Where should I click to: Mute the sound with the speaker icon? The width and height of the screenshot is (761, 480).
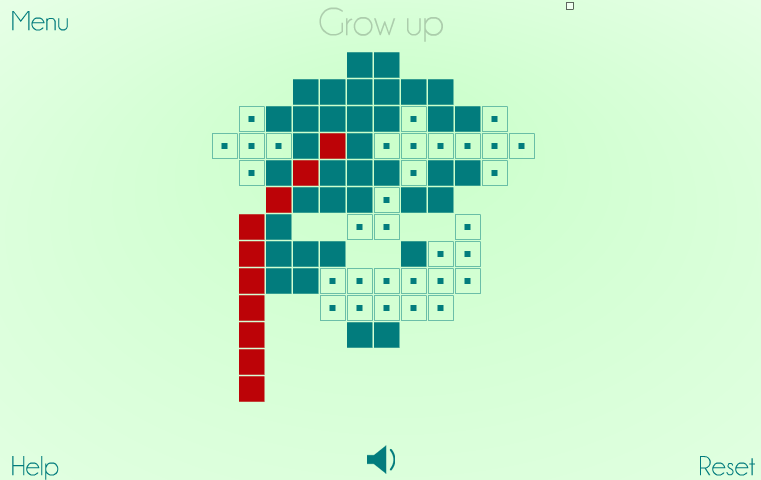point(381,459)
